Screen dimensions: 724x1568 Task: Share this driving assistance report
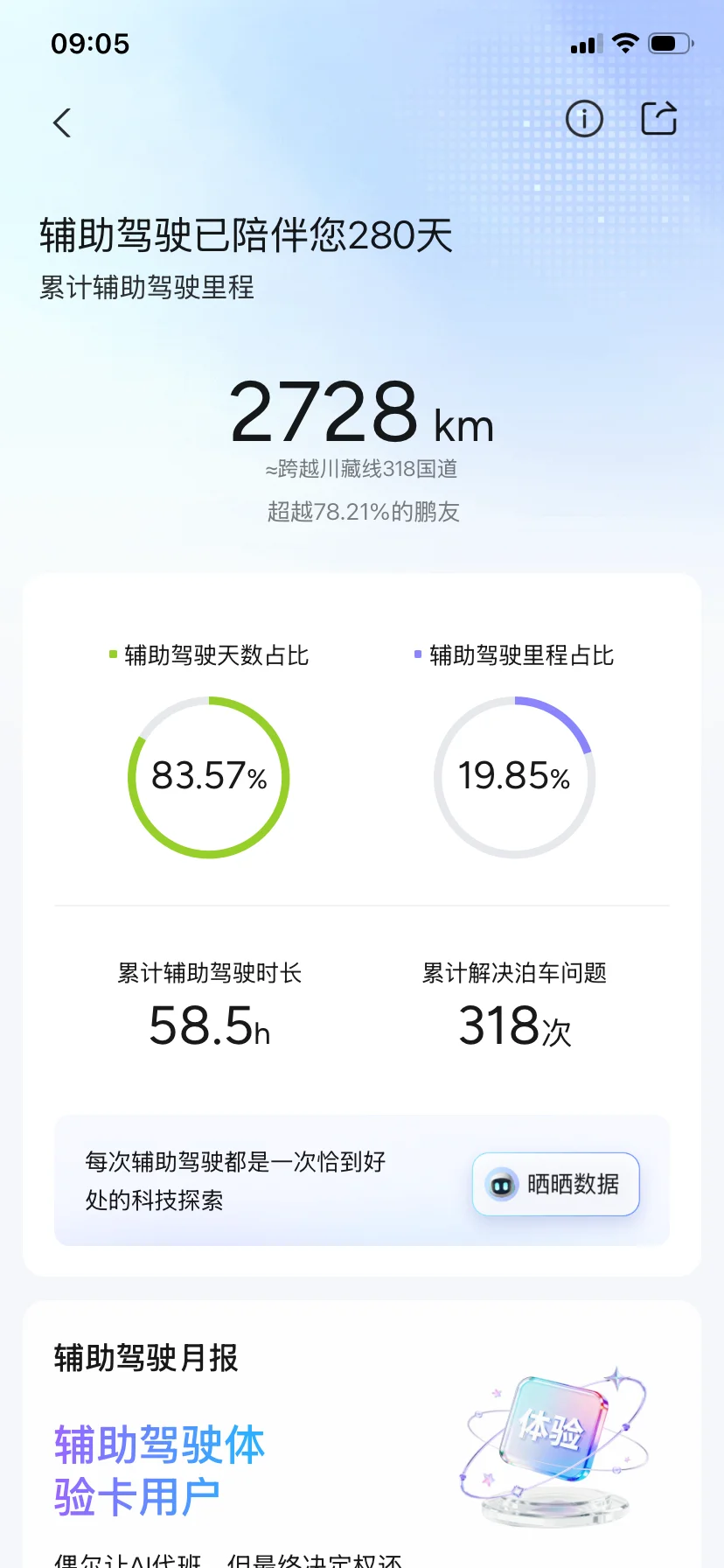coord(659,118)
